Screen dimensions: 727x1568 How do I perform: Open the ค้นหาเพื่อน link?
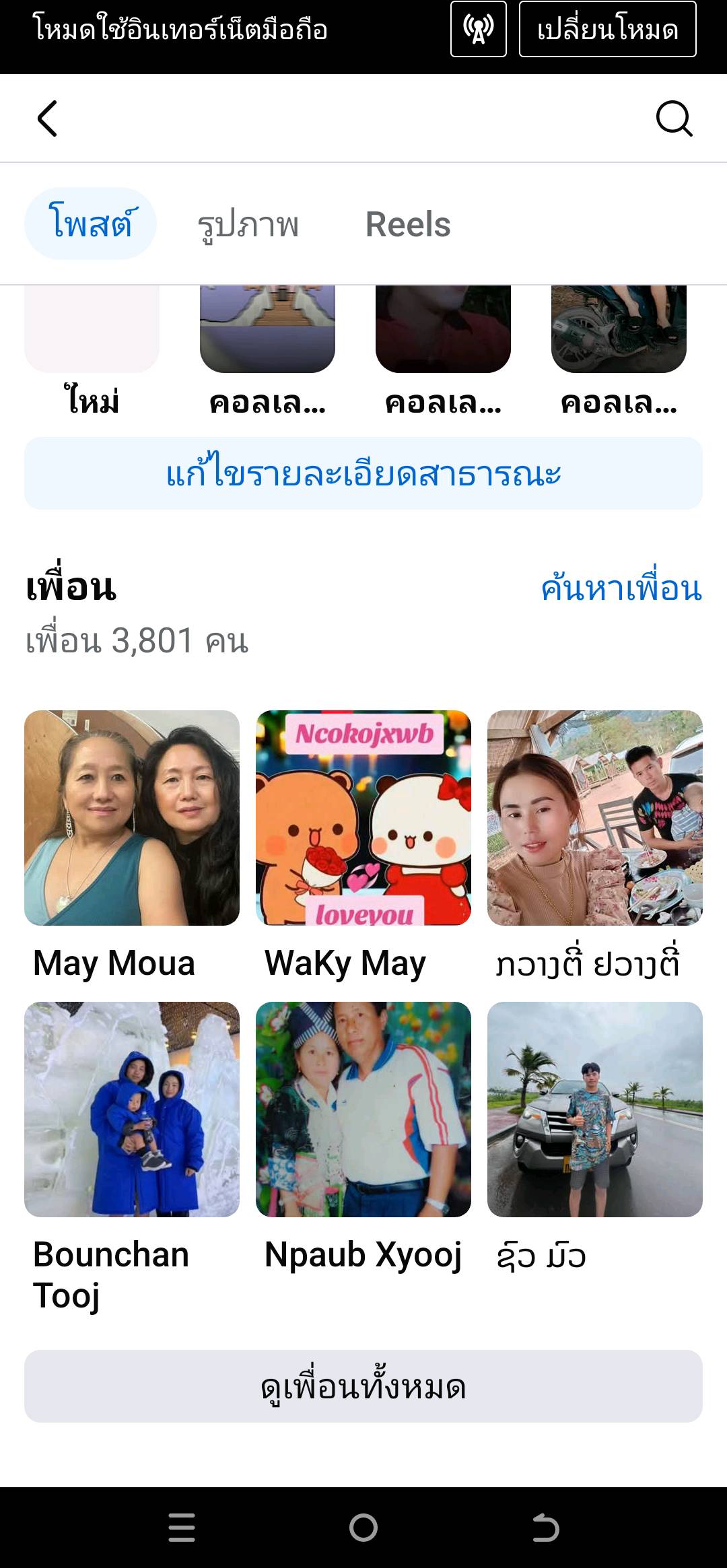pos(621,588)
